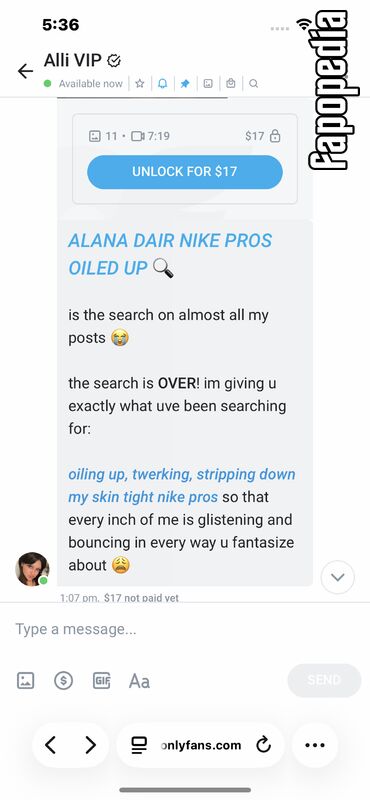Tap the Unlock for $17 button
Viewport: 370px width, 800px height.
point(185,172)
